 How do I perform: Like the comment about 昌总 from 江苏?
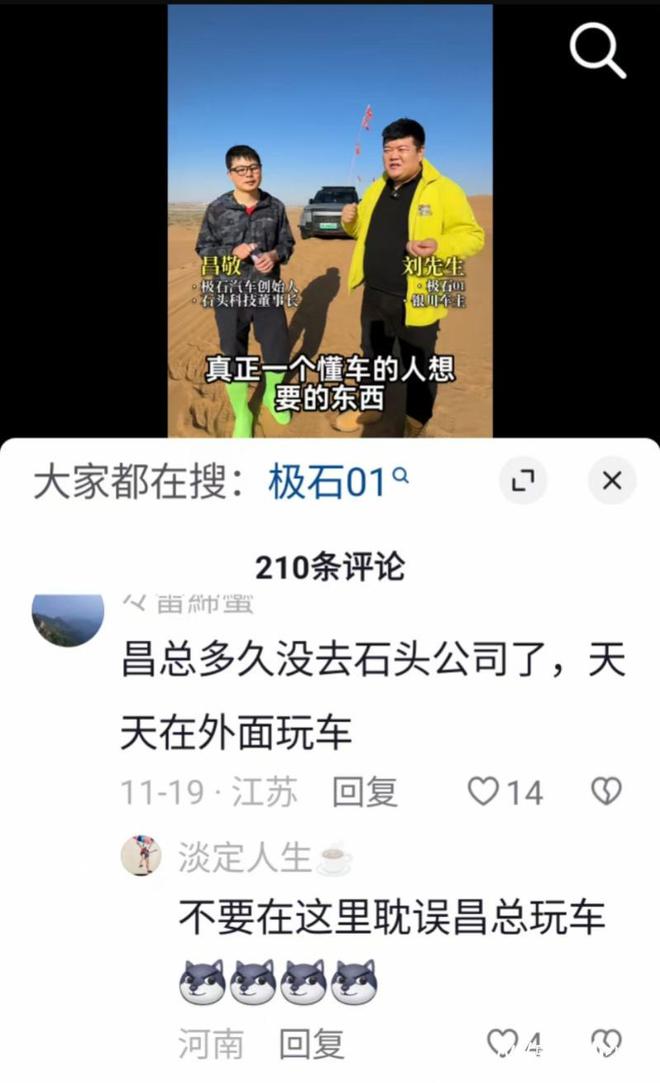pos(484,792)
